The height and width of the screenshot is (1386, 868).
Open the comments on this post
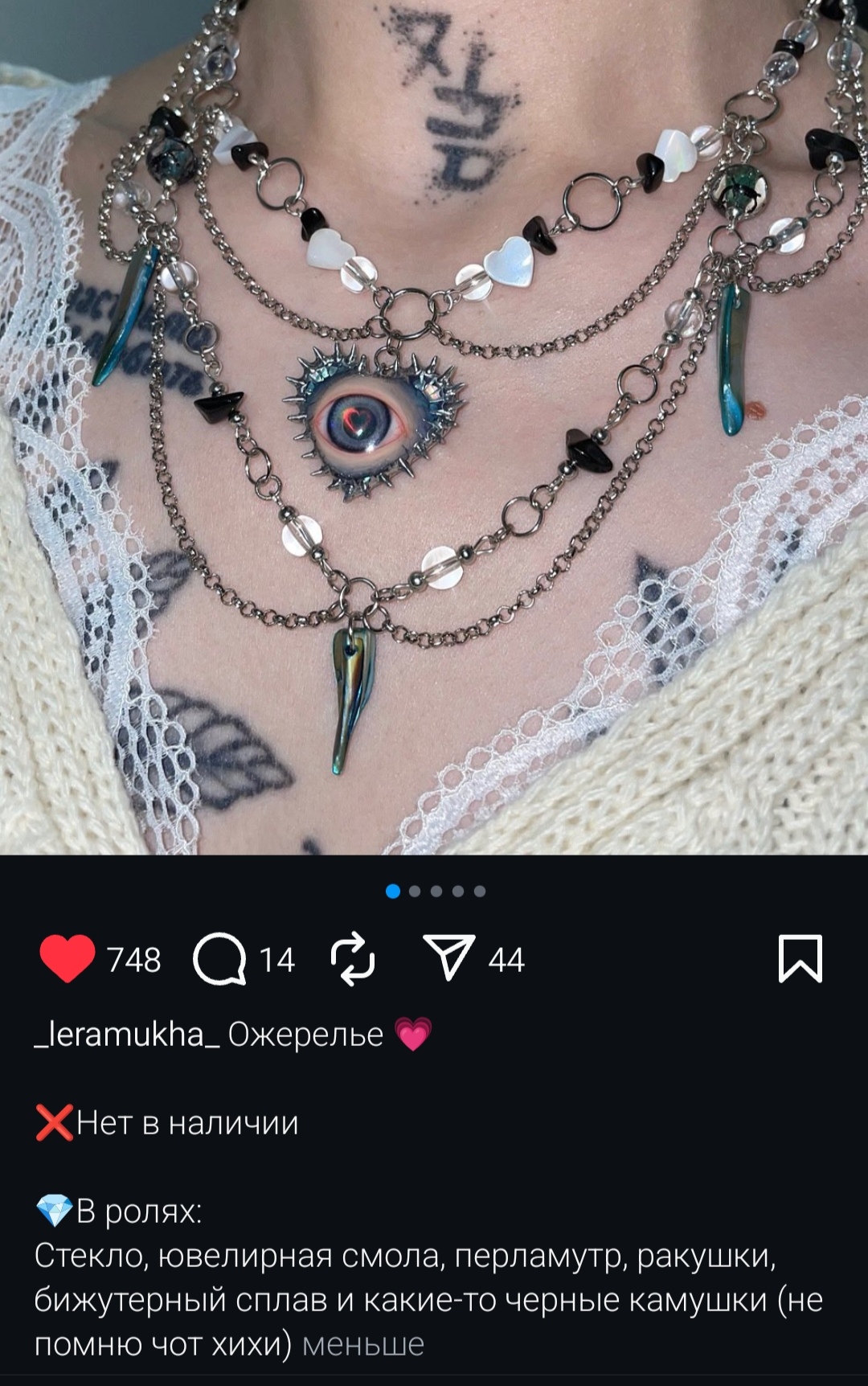pos(219,960)
